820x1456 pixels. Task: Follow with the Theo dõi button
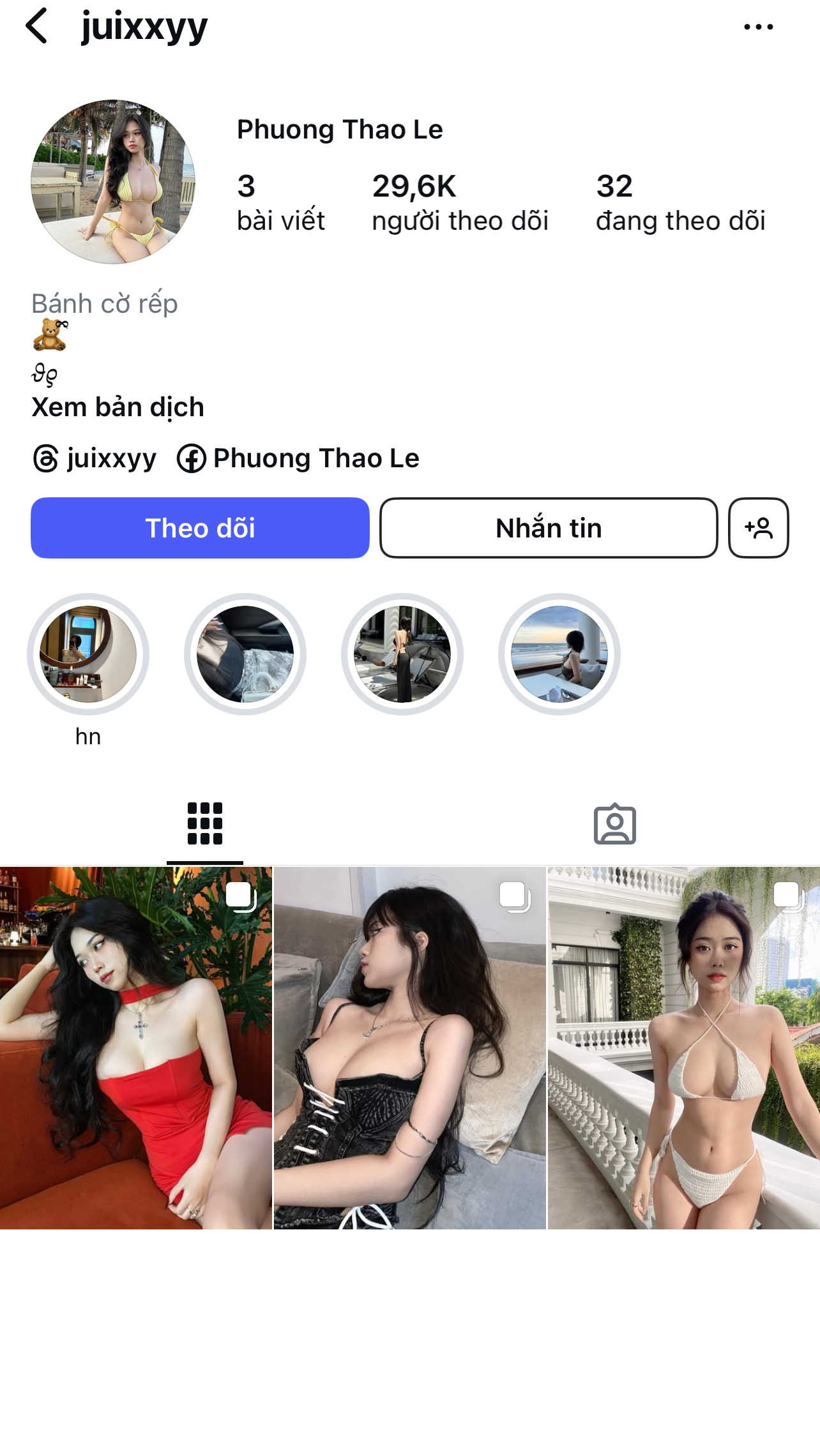click(x=200, y=528)
